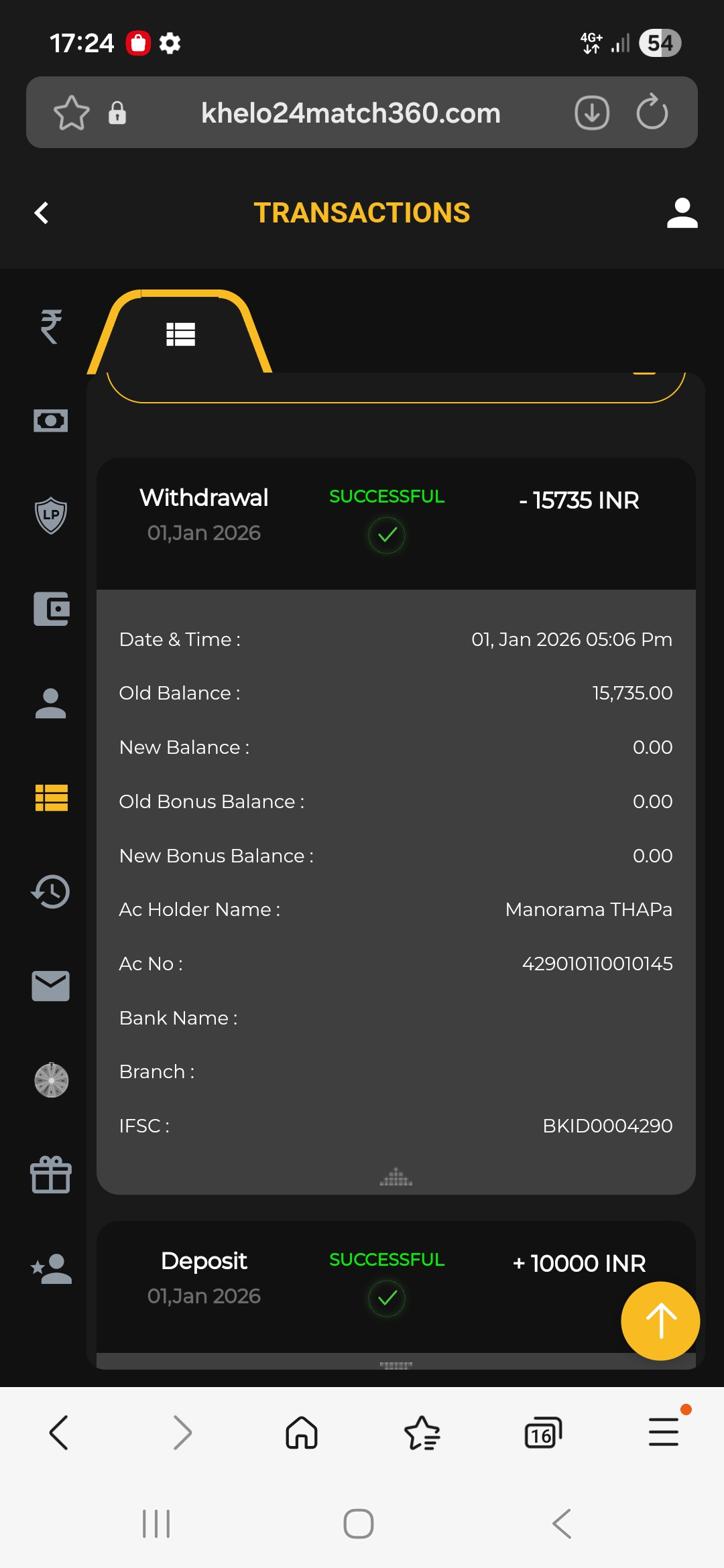Collapse the Withdrawal 15735 INR transaction card

pyautogui.click(x=396, y=1177)
